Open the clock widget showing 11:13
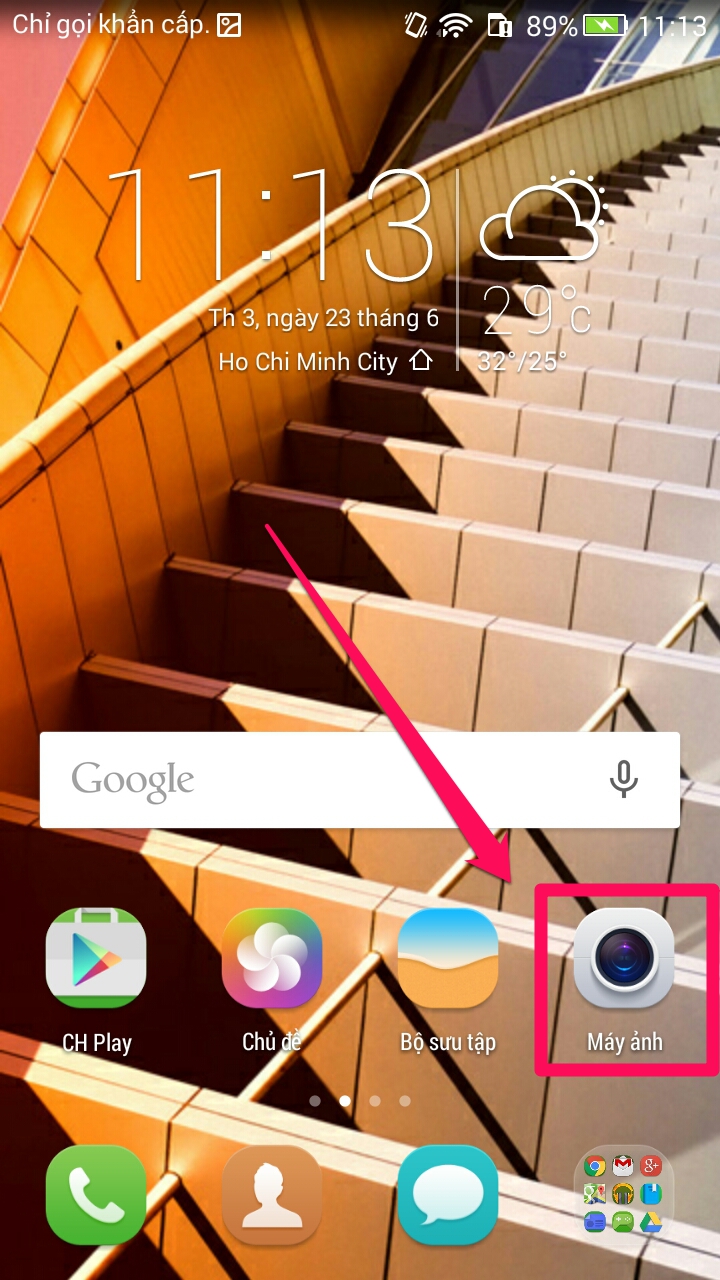The width and height of the screenshot is (720, 1280). [271, 224]
